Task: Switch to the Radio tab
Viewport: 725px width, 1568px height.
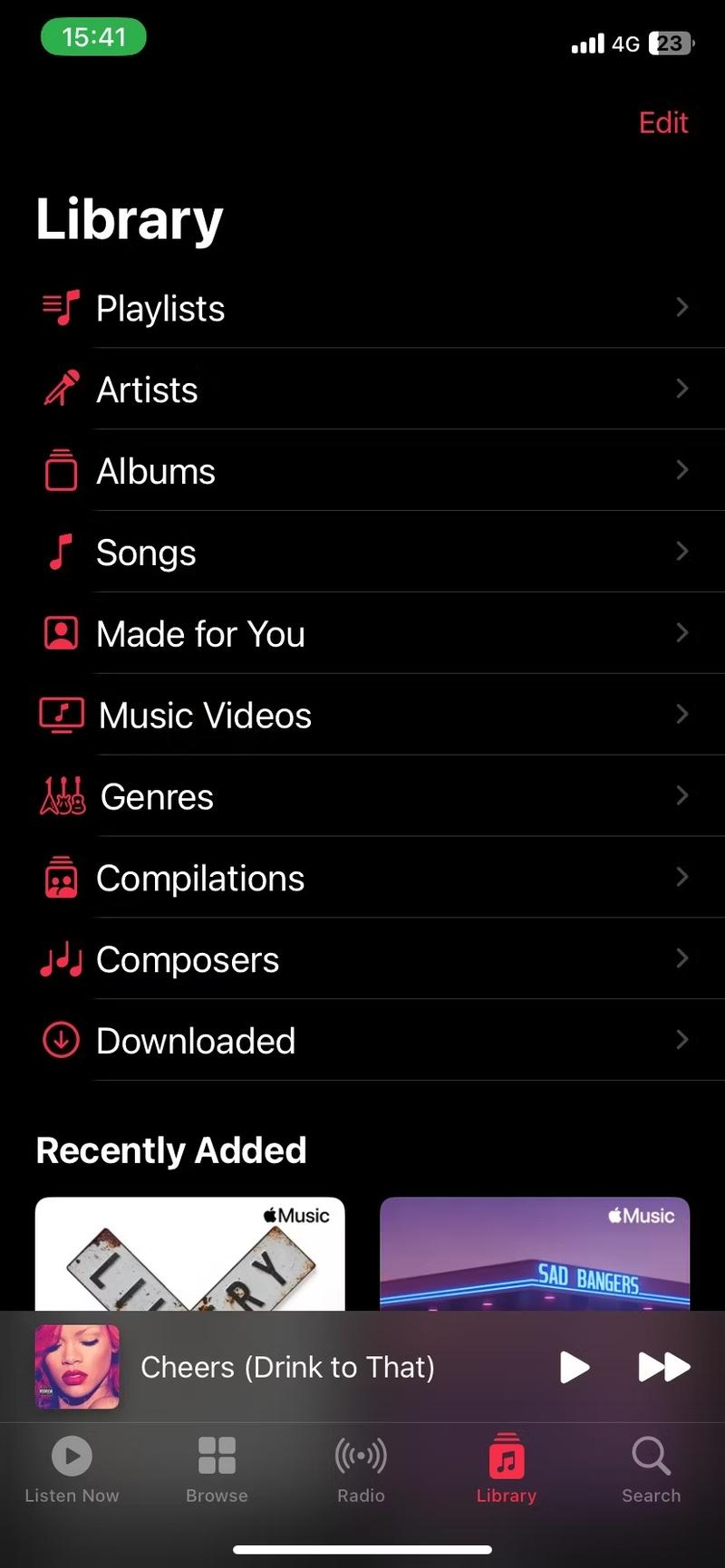Action: tap(361, 1469)
